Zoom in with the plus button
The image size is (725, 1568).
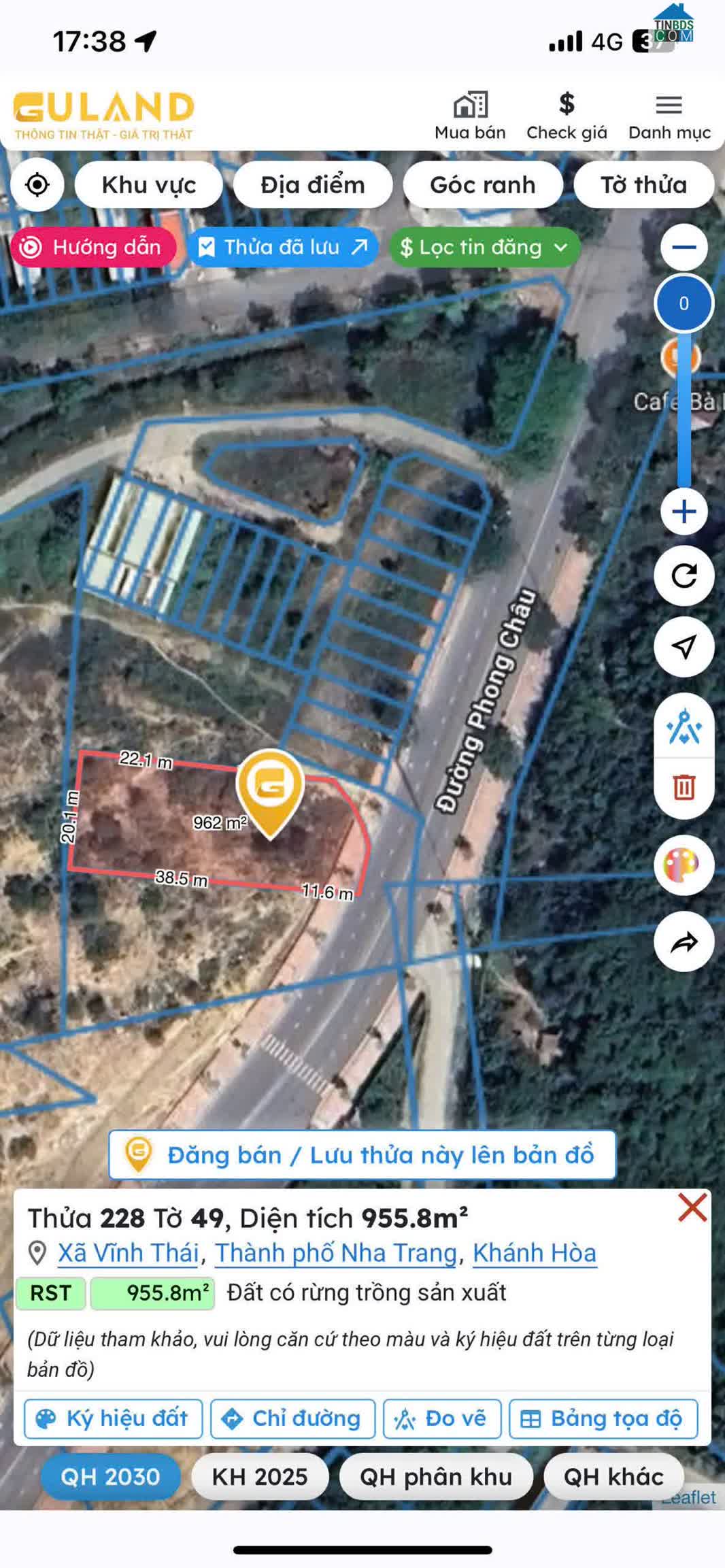coord(684,512)
